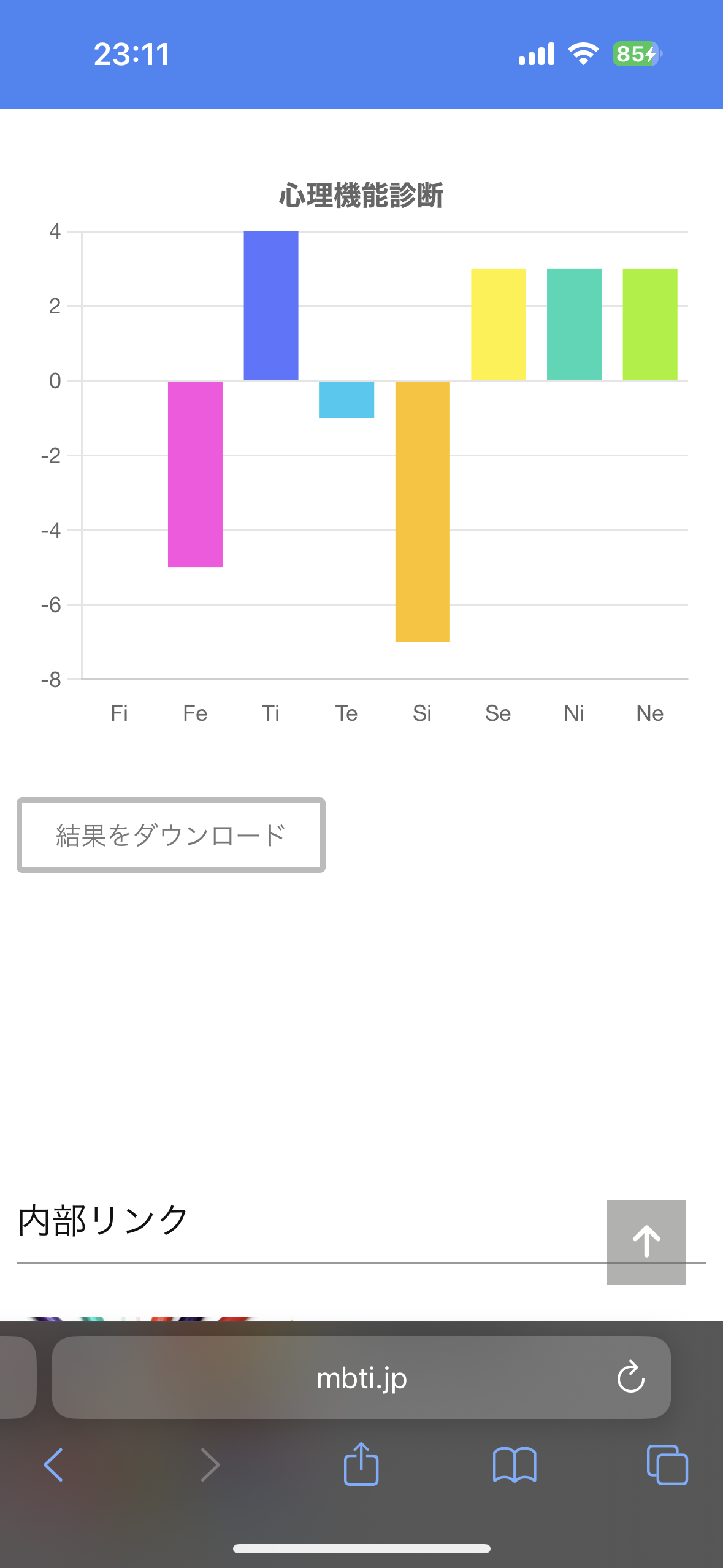The image size is (723, 1568).
Task: Open the Safari share sheet
Action: [x=361, y=1464]
